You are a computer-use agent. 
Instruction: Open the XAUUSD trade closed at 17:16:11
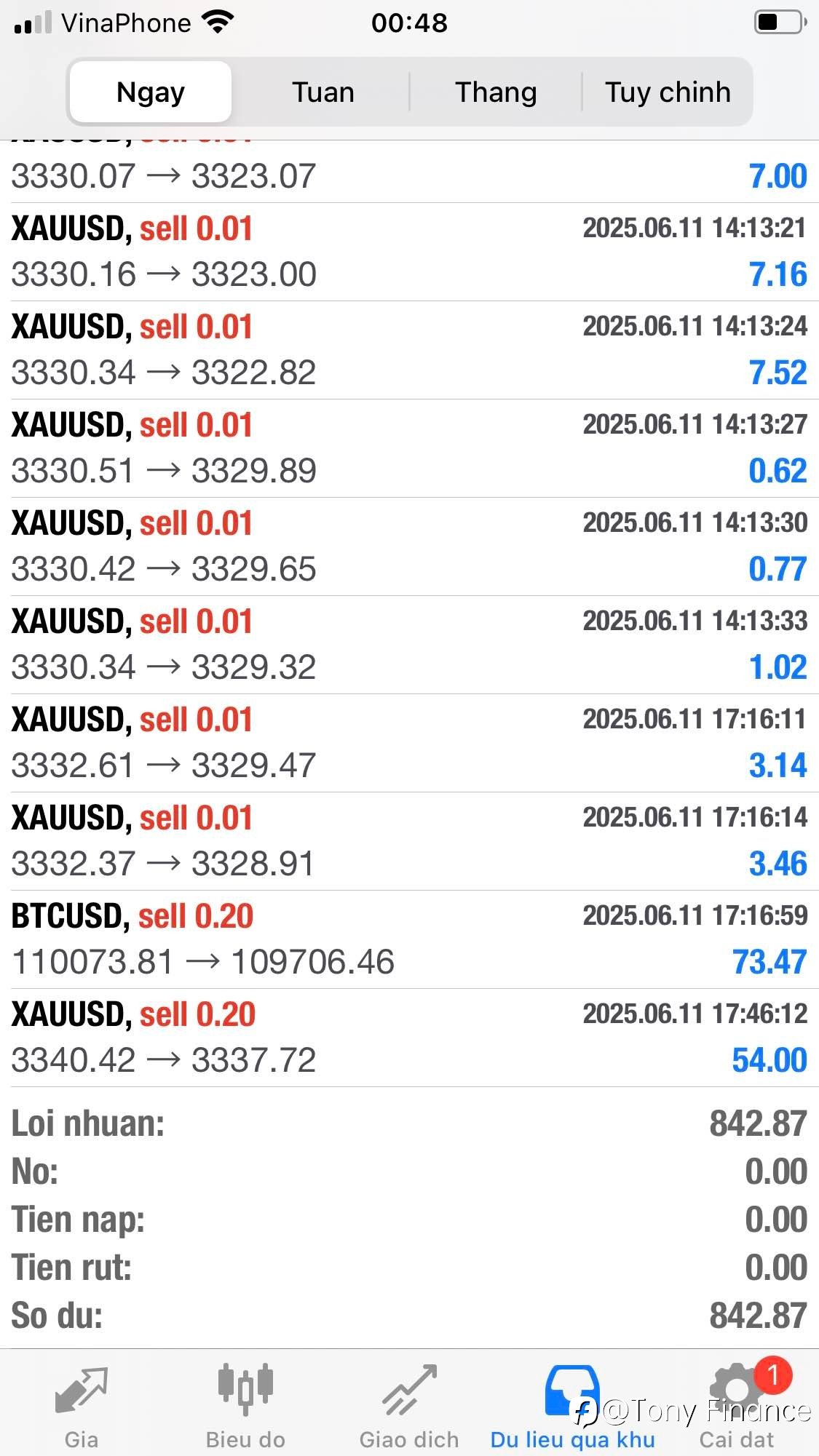coord(409,743)
